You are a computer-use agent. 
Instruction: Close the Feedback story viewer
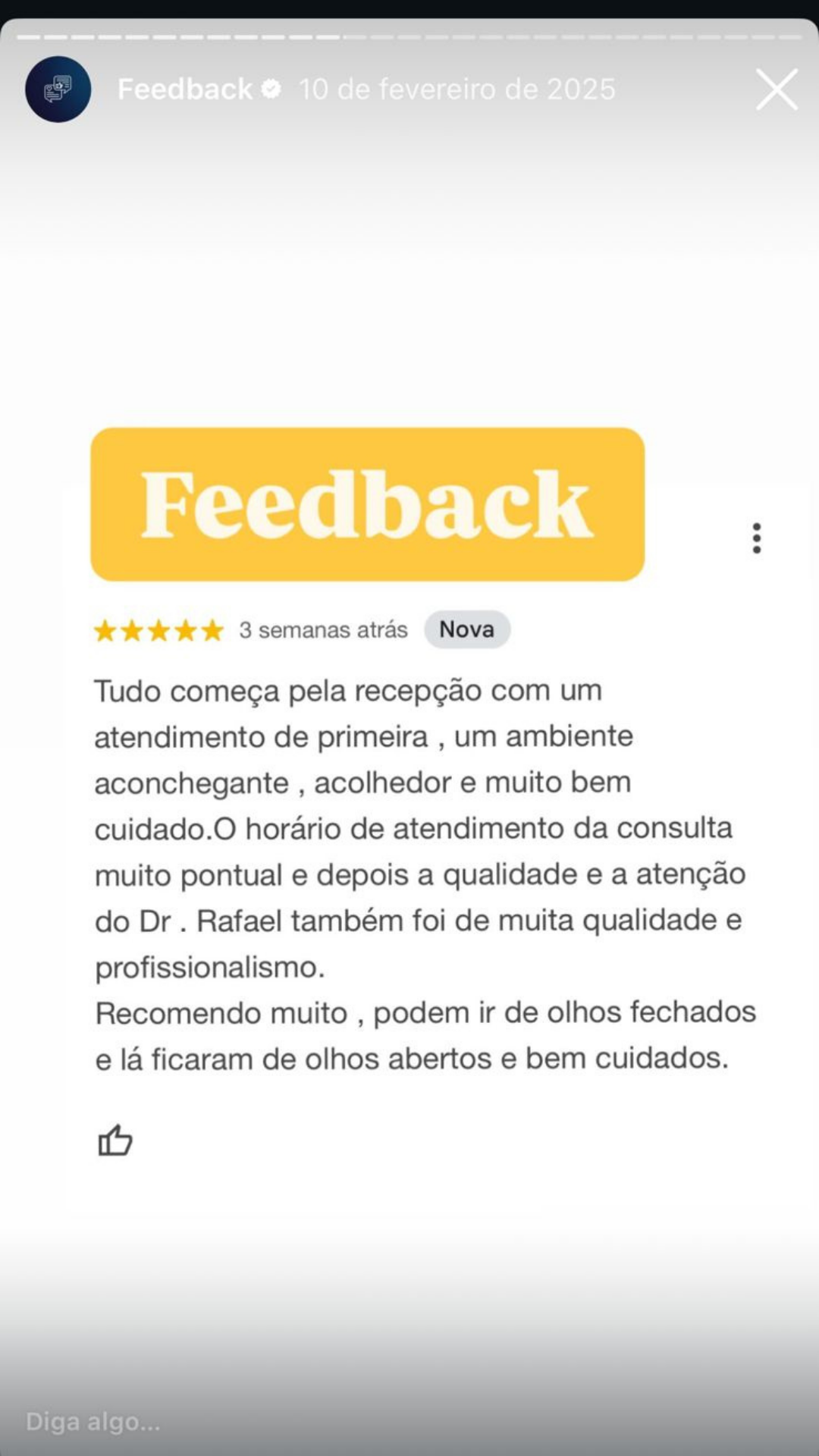click(x=777, y=89)
